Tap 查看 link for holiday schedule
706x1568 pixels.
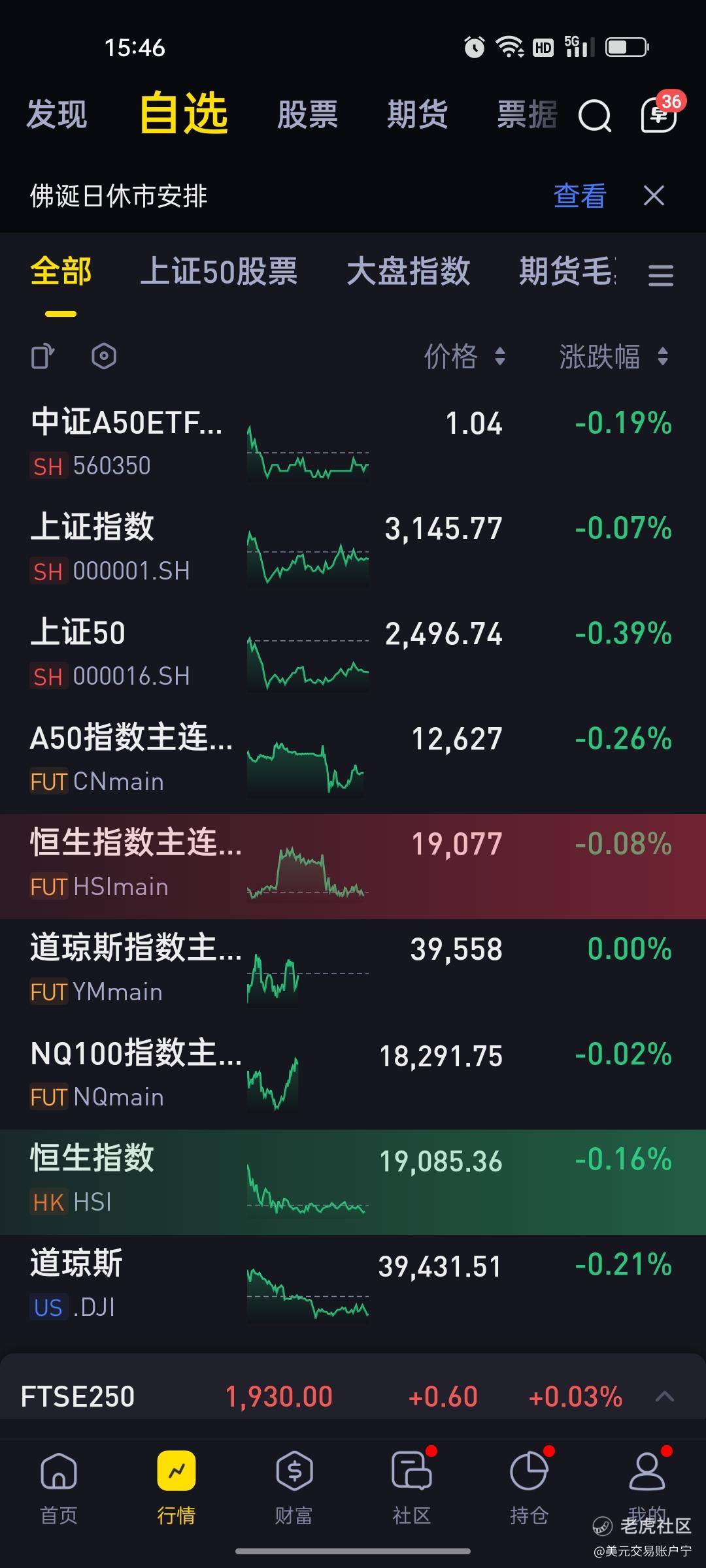tap(580, 195)
